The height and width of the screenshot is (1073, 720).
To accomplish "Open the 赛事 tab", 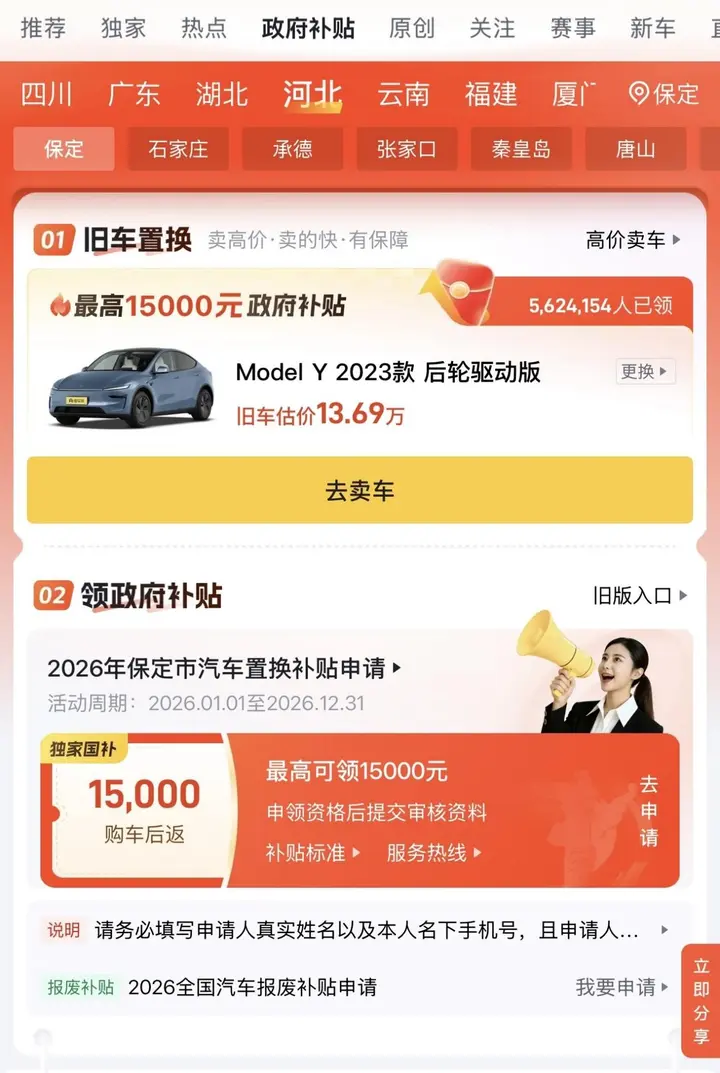I will (574, 28).
